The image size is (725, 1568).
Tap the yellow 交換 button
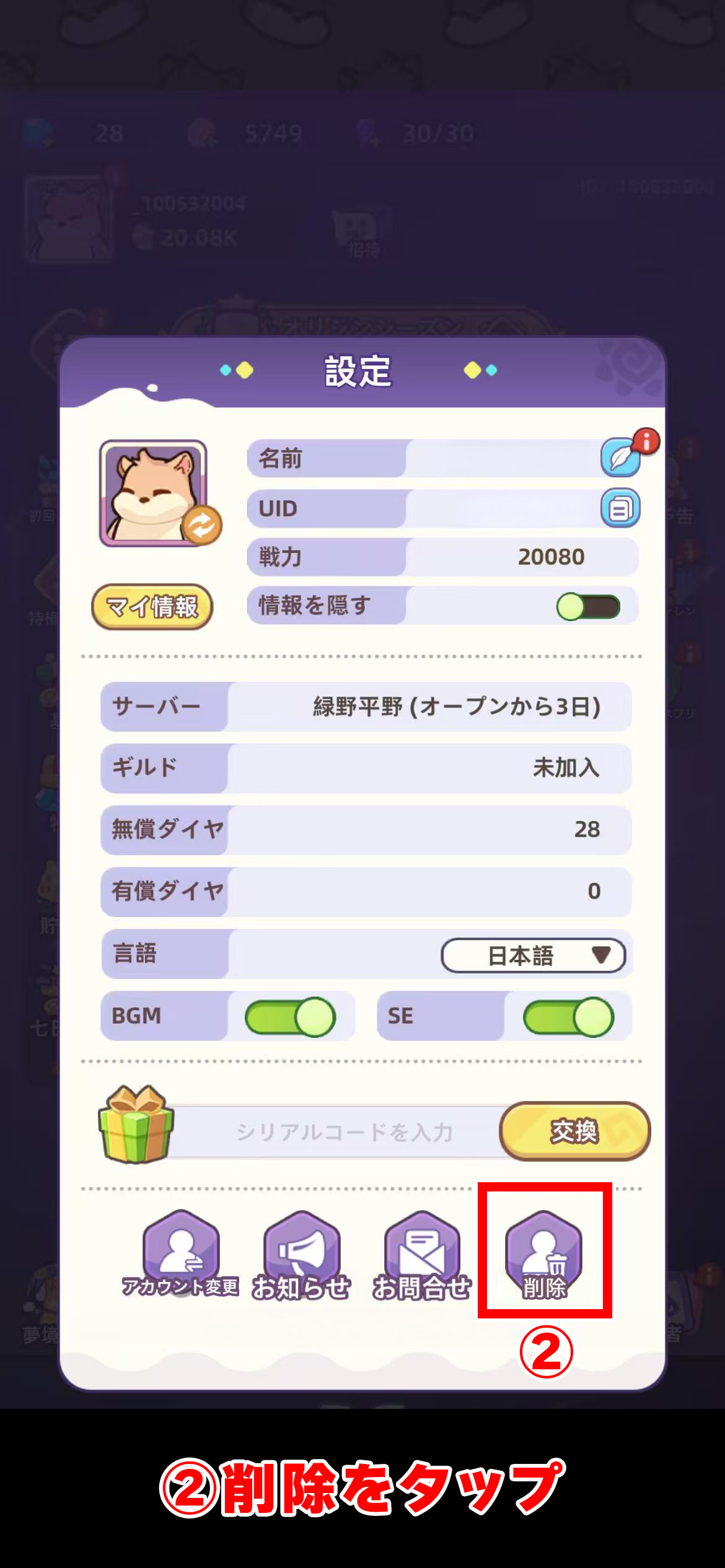click(574, 1131)
